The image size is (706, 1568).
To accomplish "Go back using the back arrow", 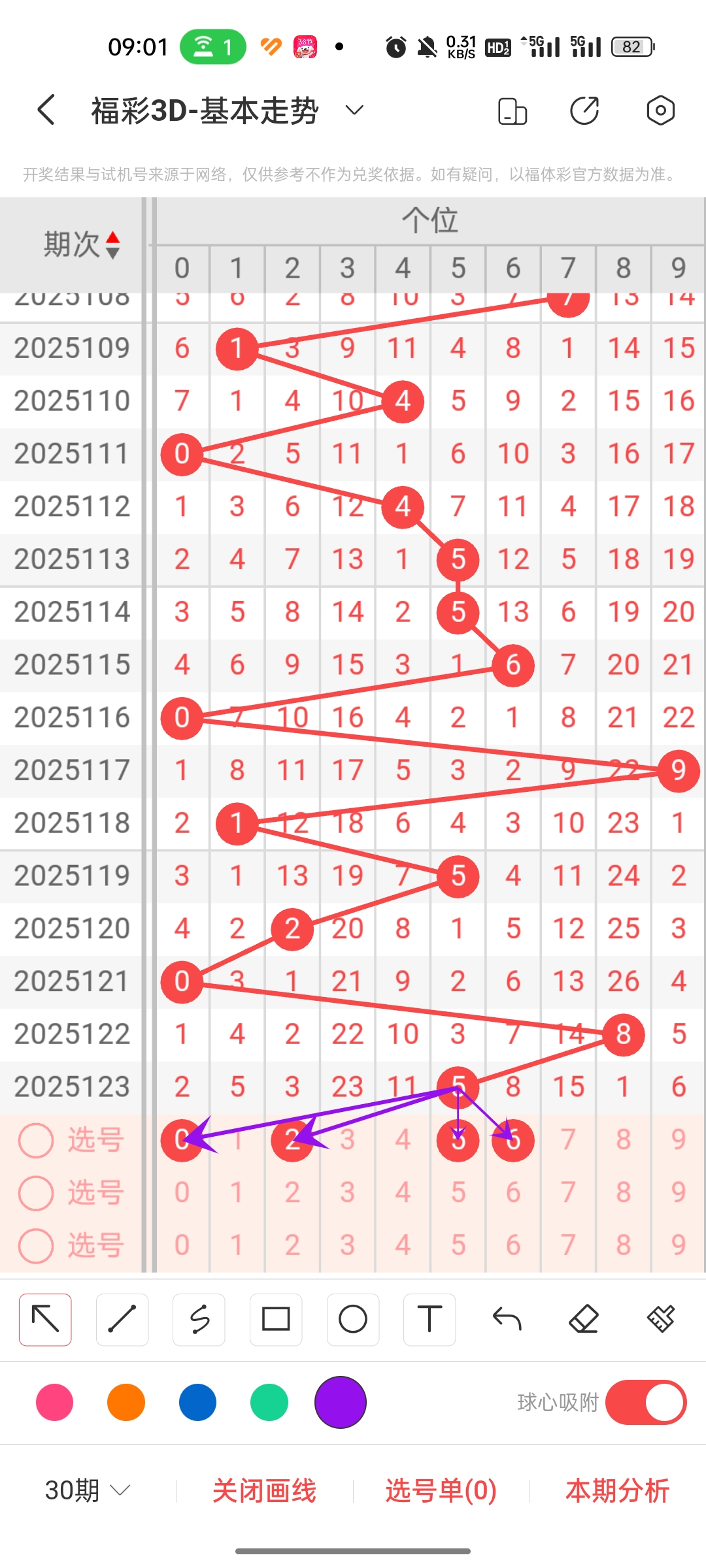I will pyautogui.click(x=46, y=110).
